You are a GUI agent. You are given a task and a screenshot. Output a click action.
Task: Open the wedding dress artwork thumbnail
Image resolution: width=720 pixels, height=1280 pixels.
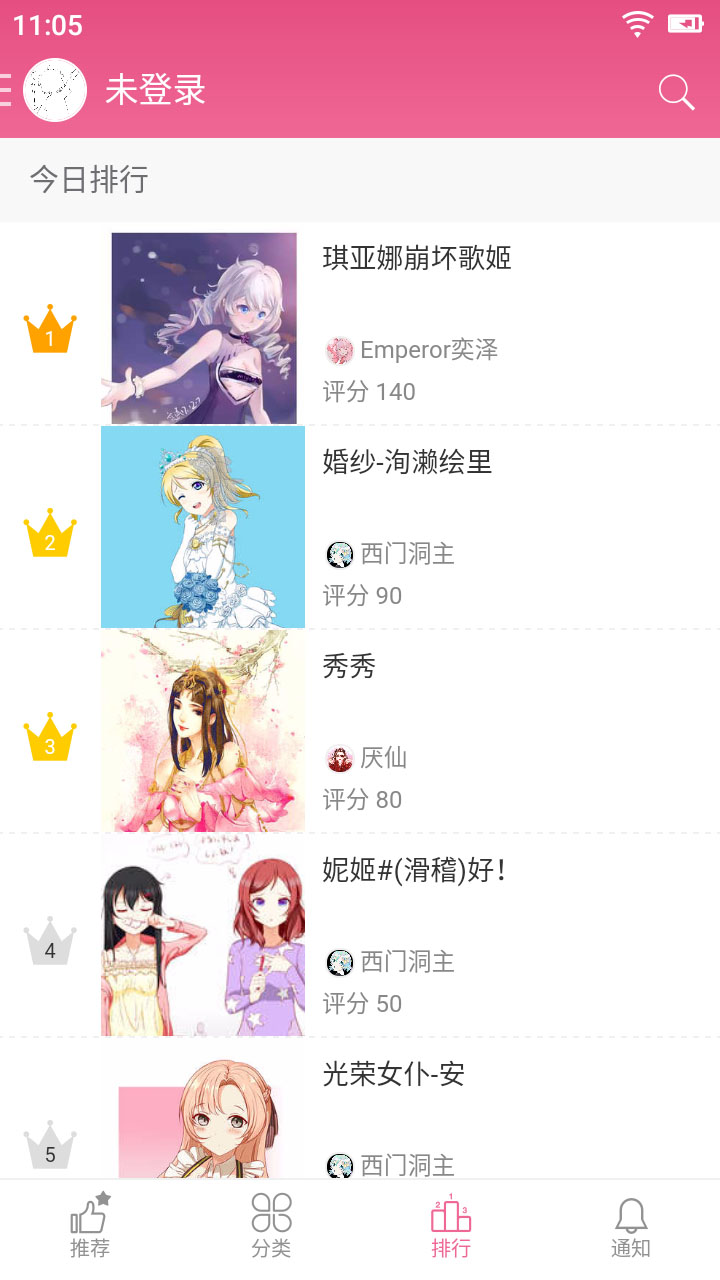point(204,526)
